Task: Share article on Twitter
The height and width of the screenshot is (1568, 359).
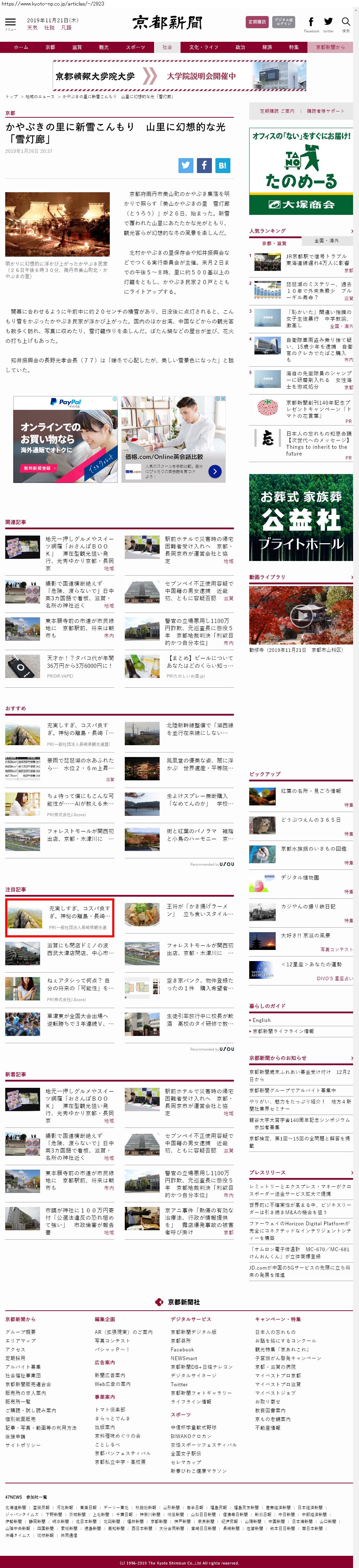Action: (x=186, y=165)
